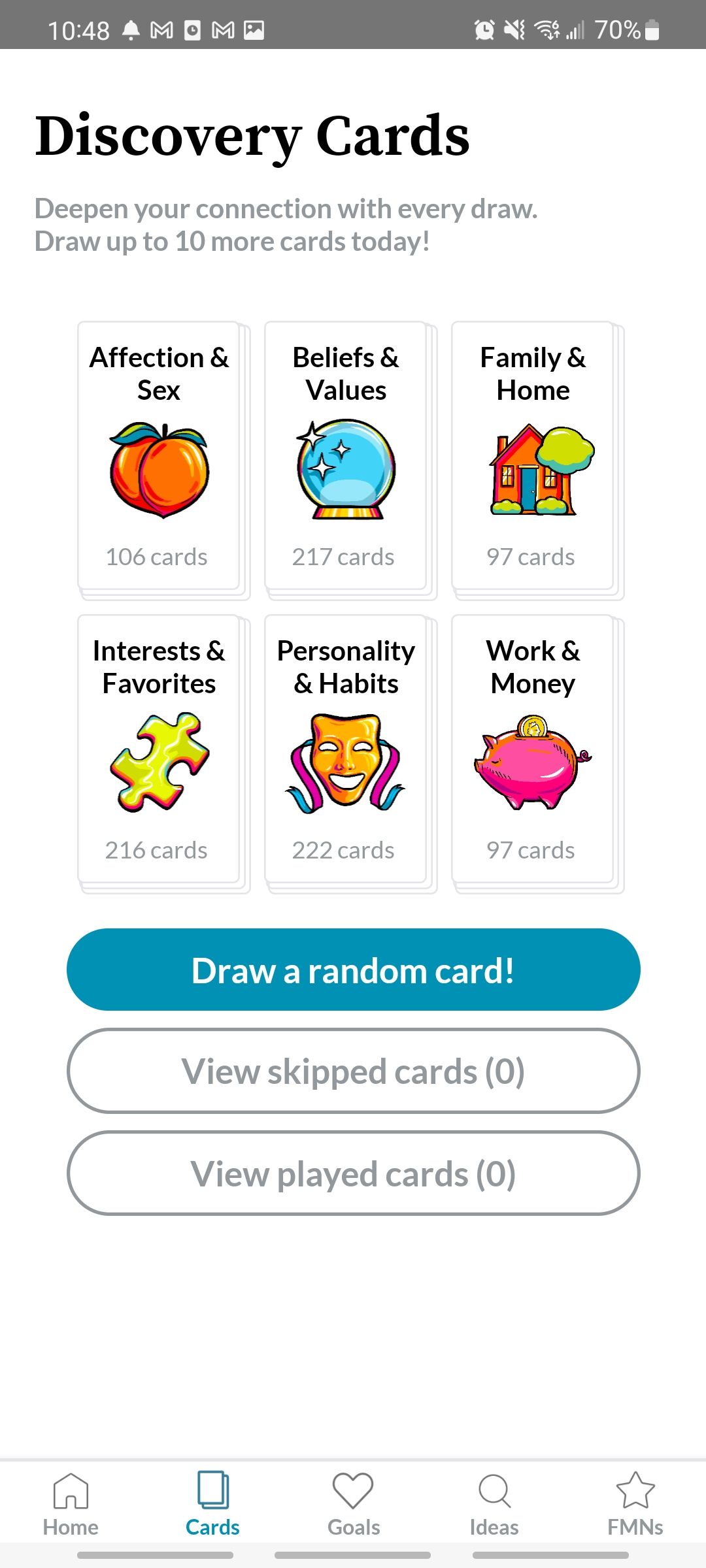Screen dimensions: 706x1568
Task: Select the Family & Home deck
Action: [x=533, y=457]
